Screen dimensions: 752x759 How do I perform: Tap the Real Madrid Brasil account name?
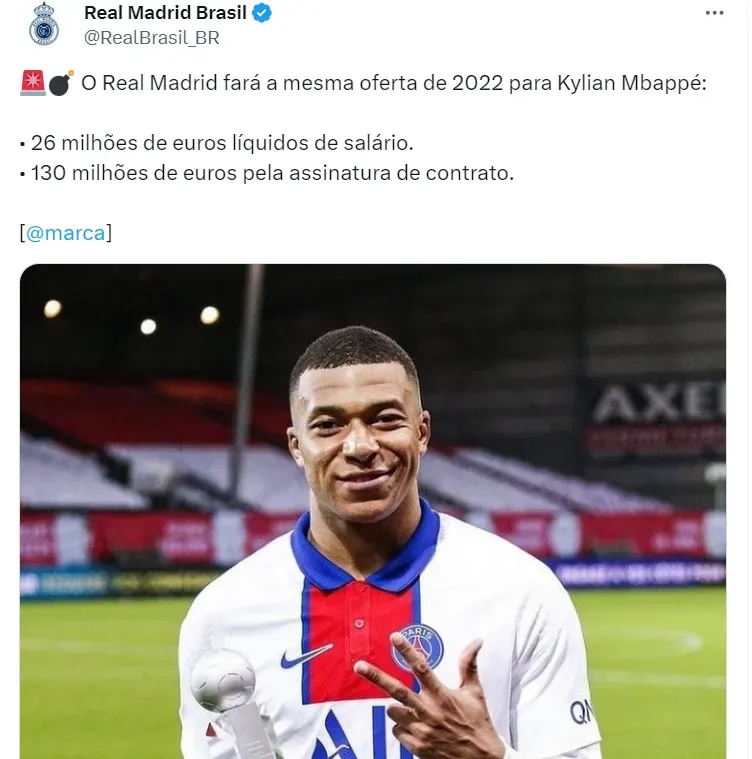tap(165, 13)
